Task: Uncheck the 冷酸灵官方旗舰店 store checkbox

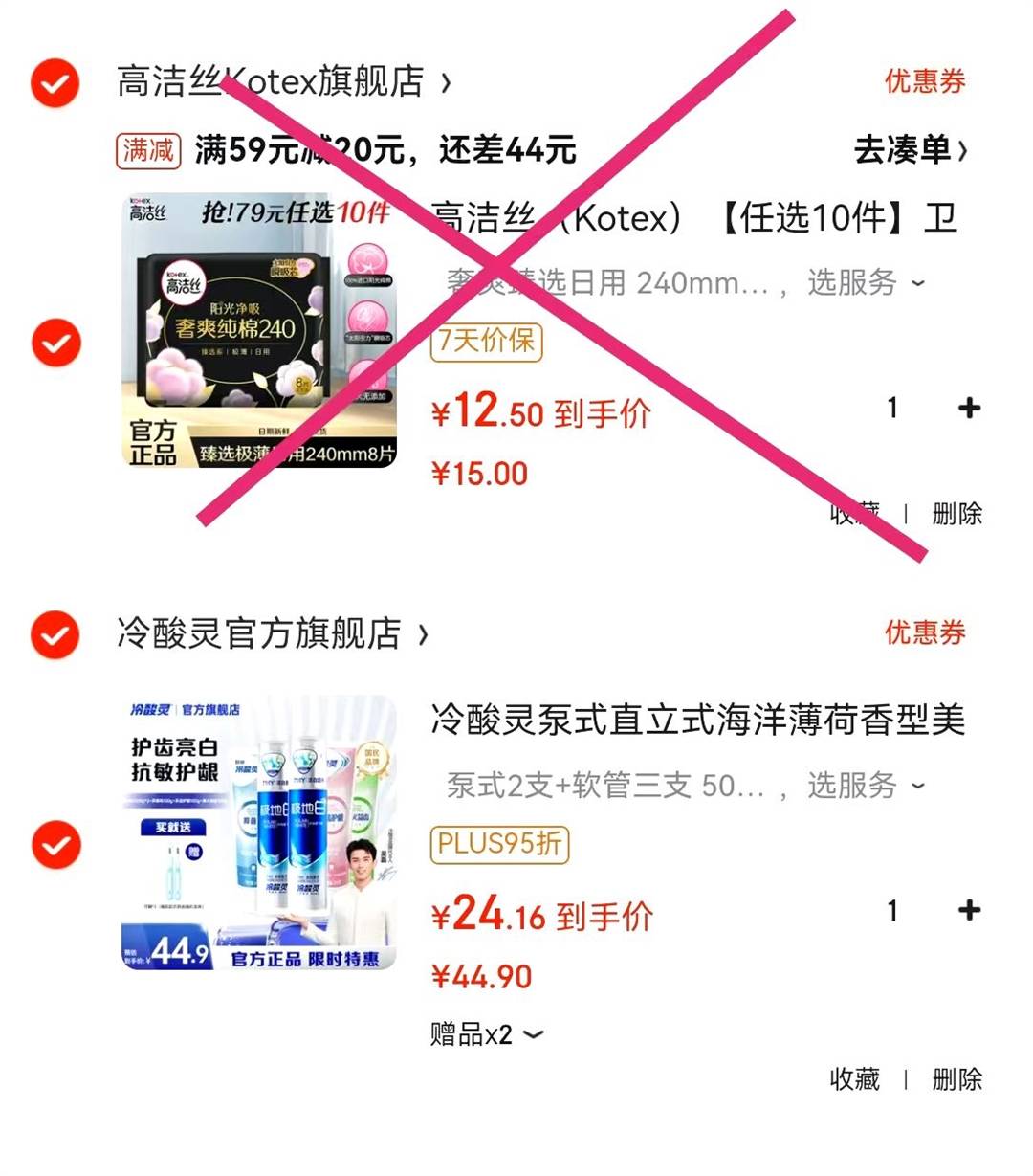Action: (x=55, y=633)
